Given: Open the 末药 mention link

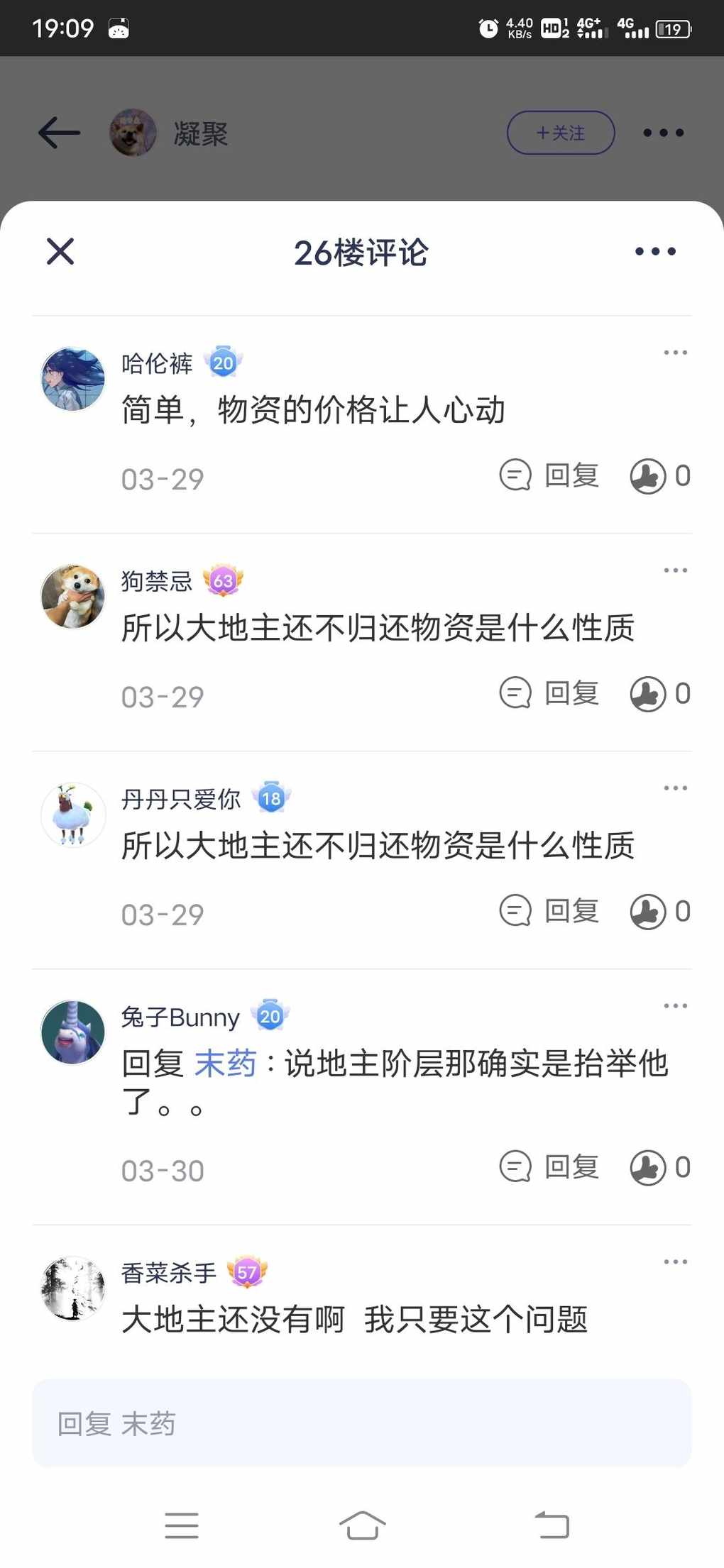Looking at the screenshot, I should coord(225,1064).
